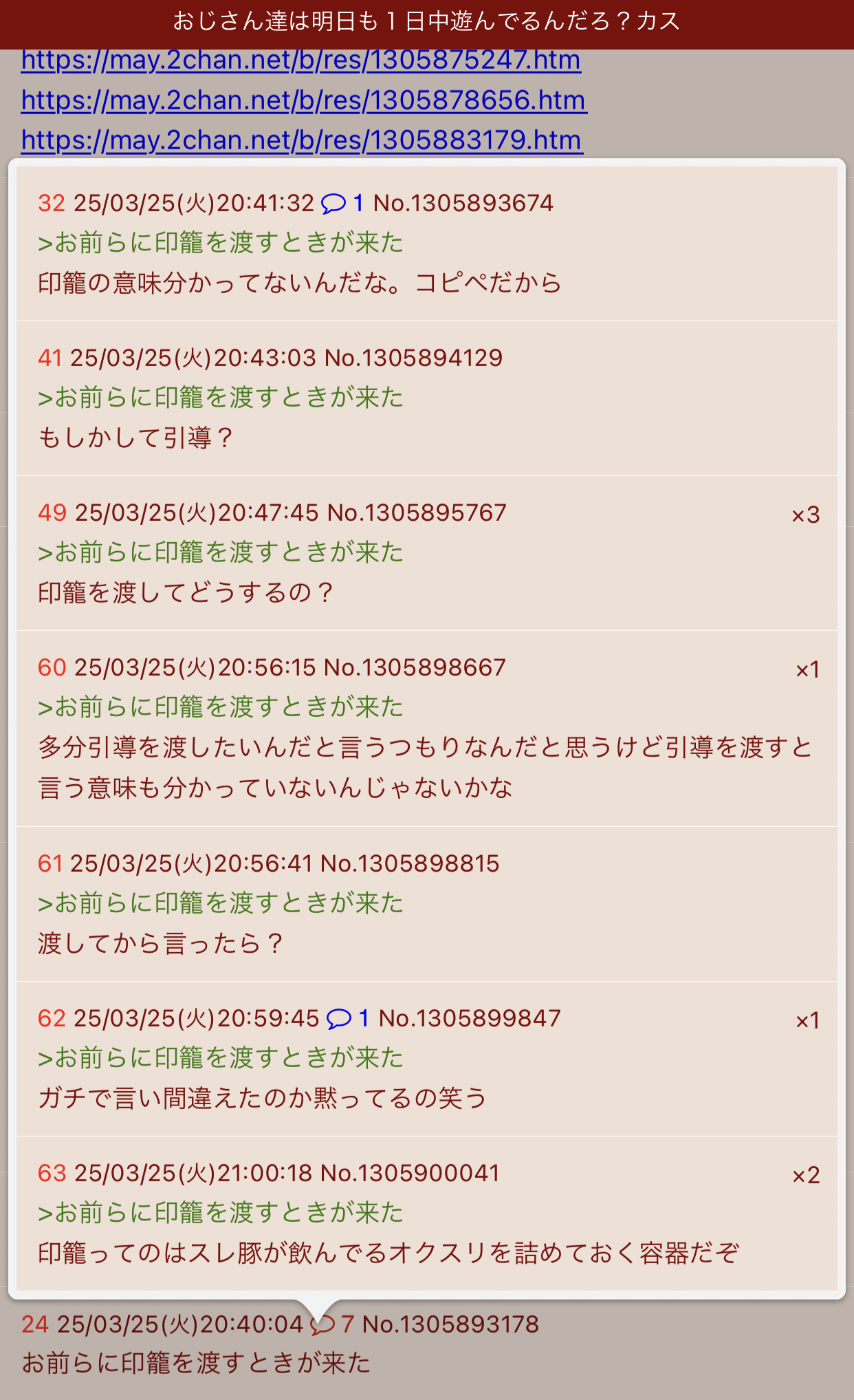Tap the ×2 count on post 63
This screenshot has height=1400, width=854.
[x=806, y=1176]
